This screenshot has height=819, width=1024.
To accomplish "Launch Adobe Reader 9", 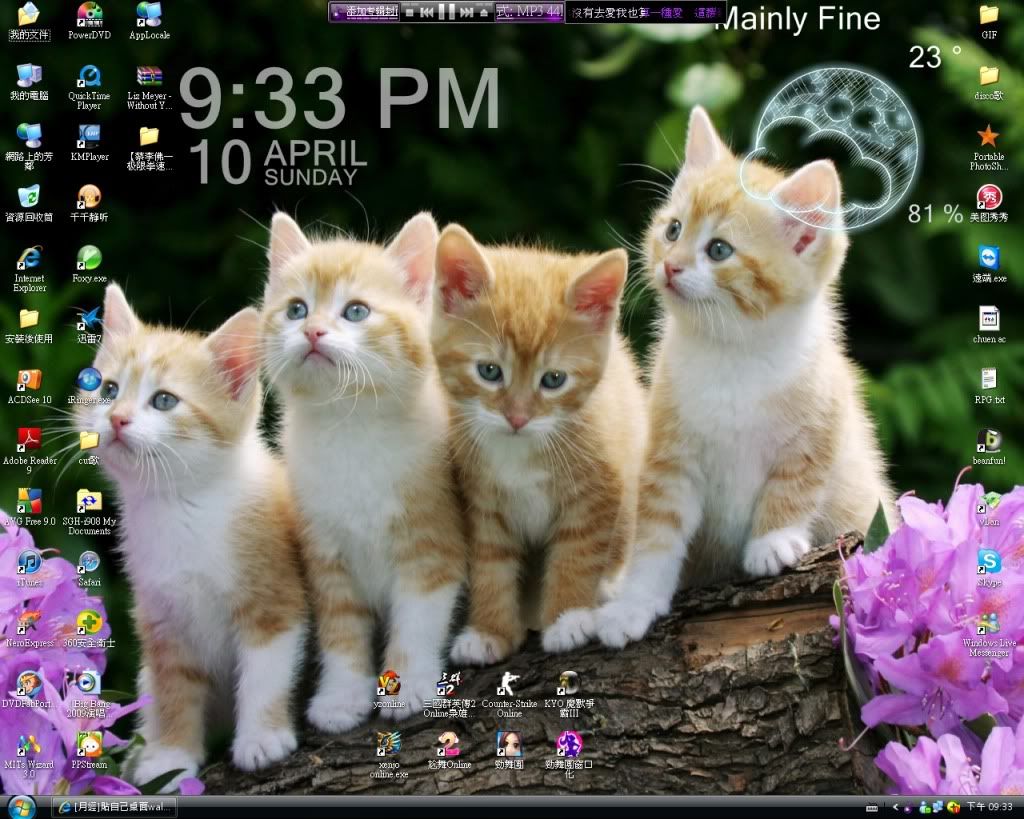I will pyautogui.click(x=29, y=441).
